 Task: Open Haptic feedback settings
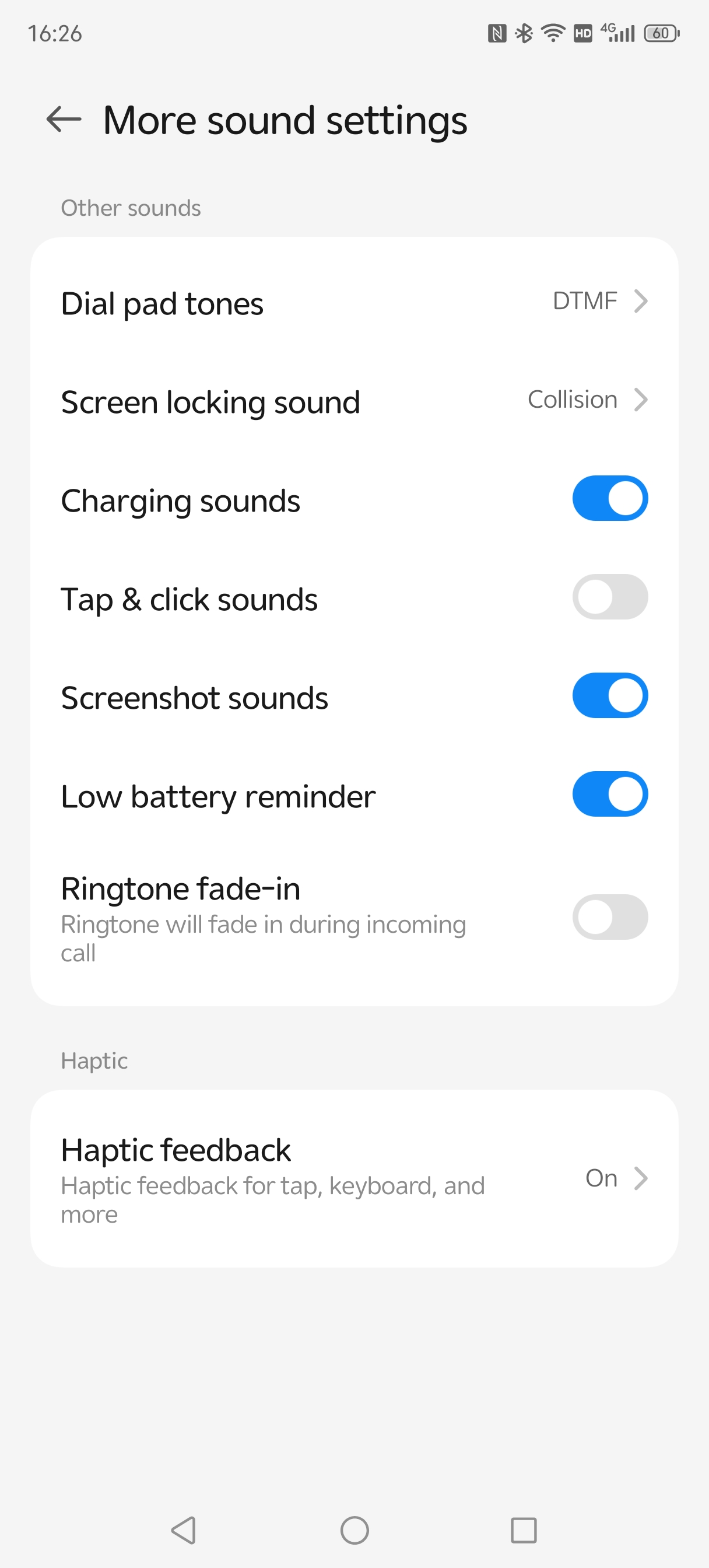354,1178
